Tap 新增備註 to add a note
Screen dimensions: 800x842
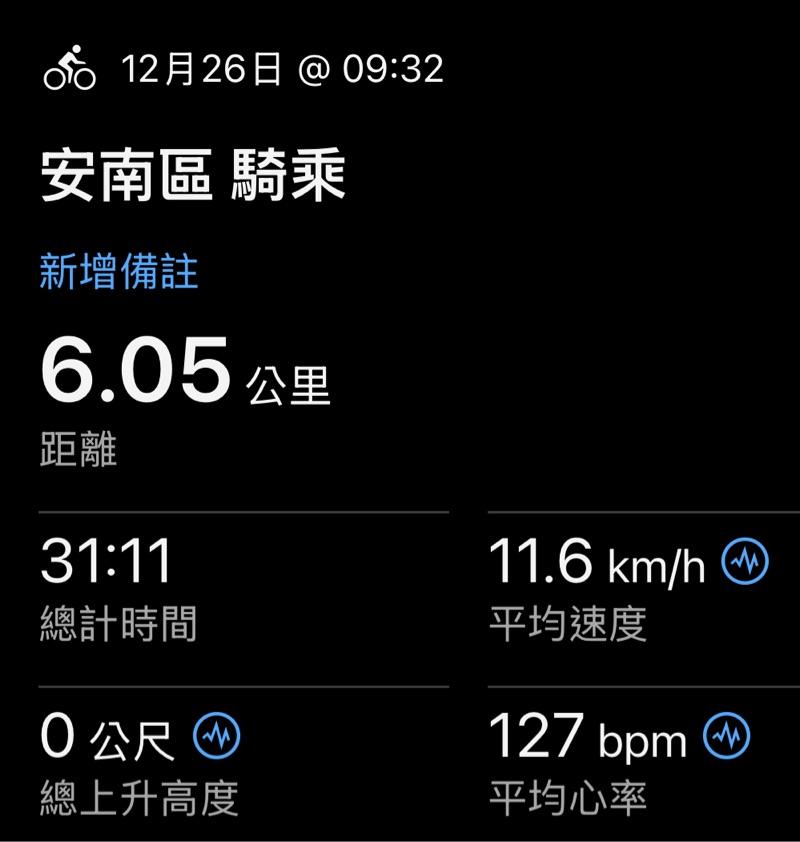119,272
